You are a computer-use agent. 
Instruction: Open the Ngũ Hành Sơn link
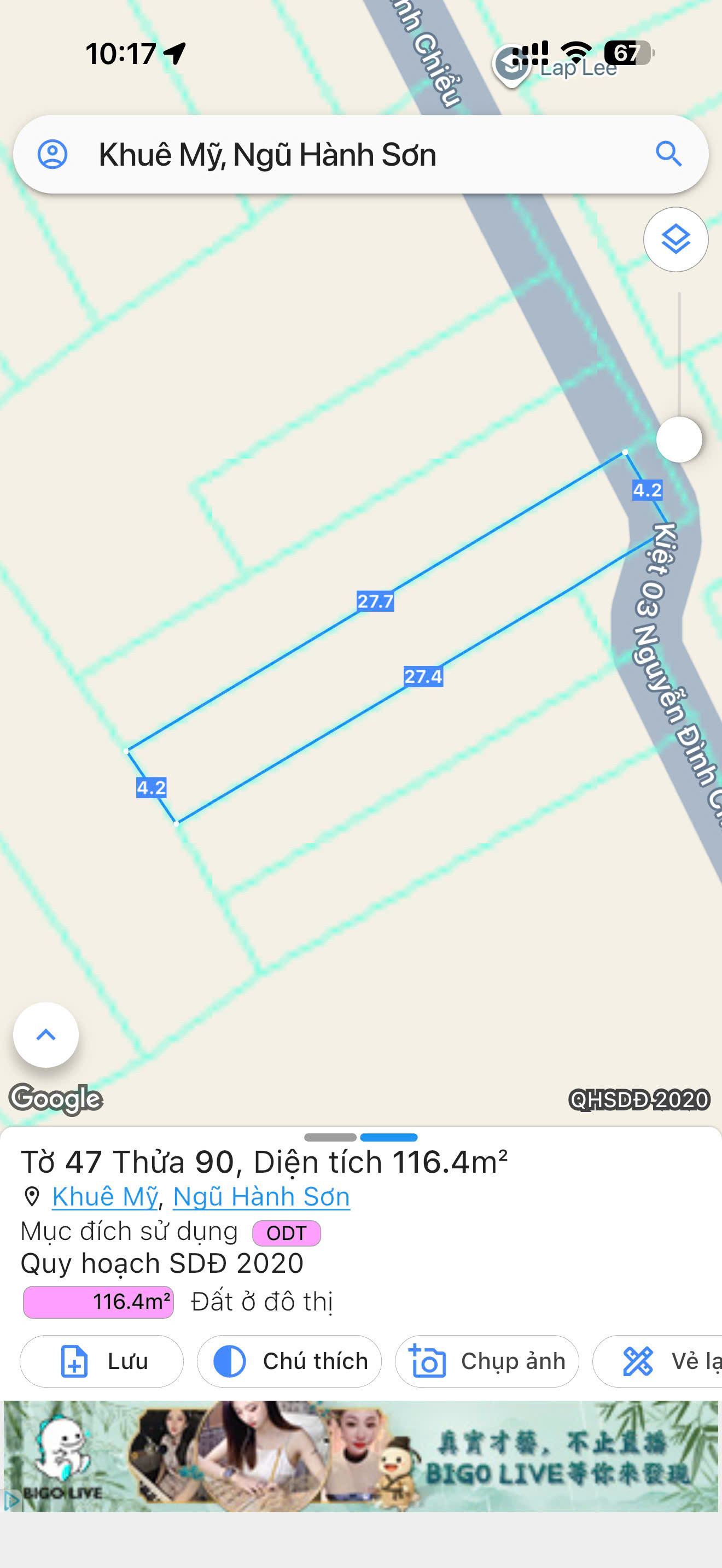pos(262,1197)
